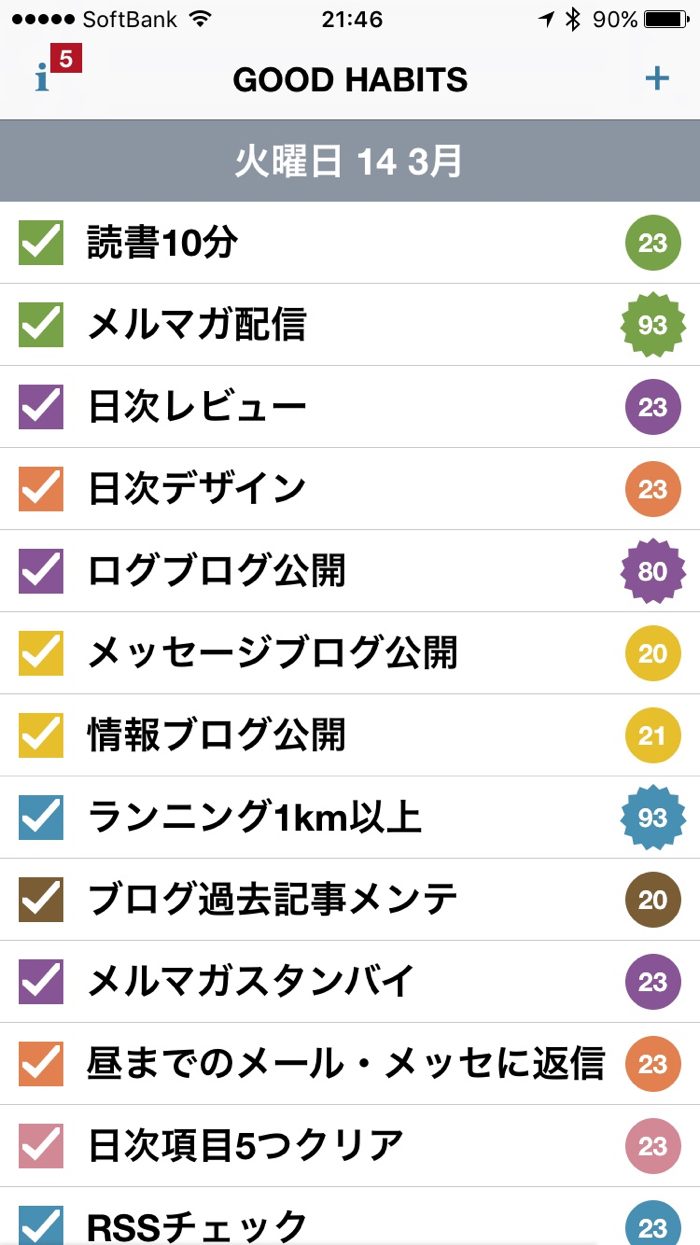This screenshot has height=1245, width=700.
Task: Open the メルマガスタンバイ habit details
Action: (250, 981)
